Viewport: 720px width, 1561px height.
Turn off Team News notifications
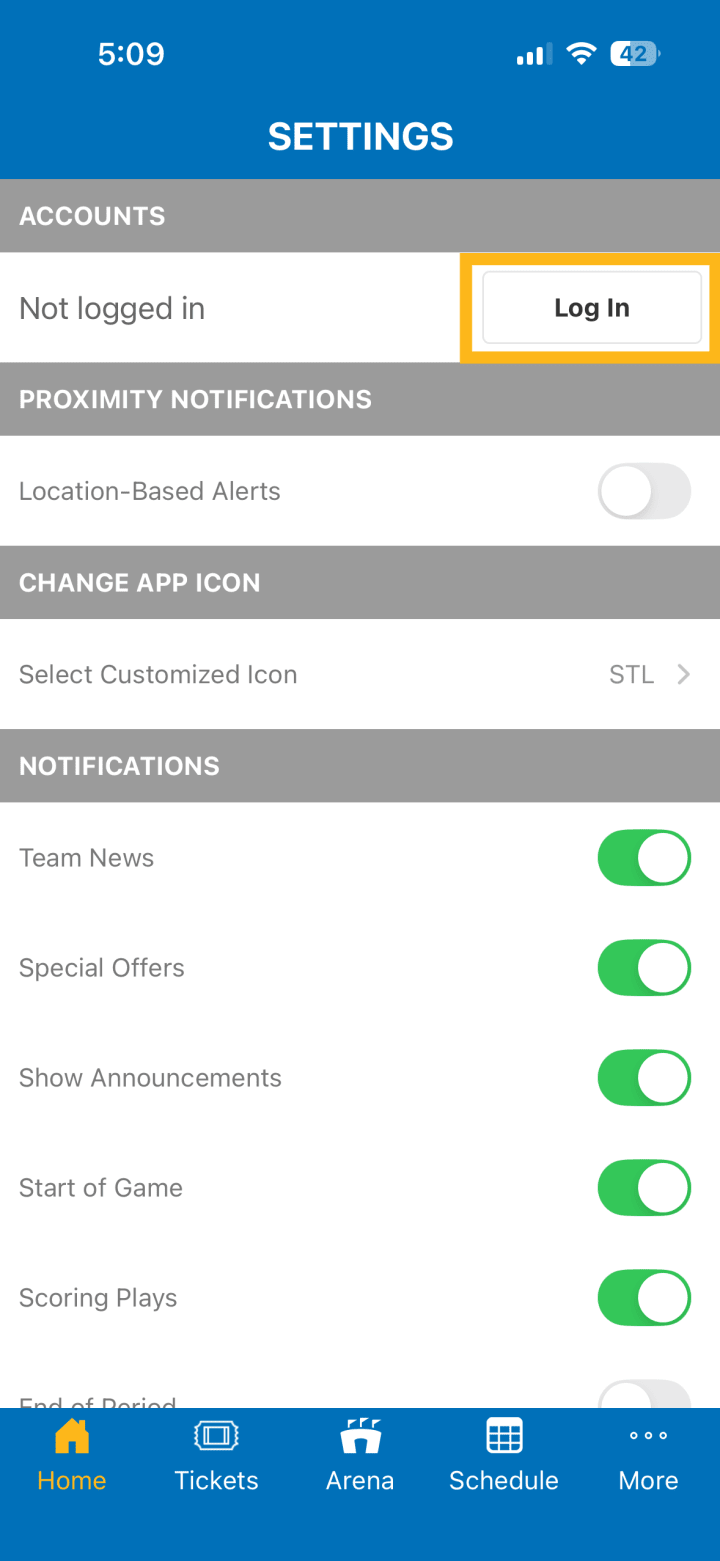pos(644,858)
